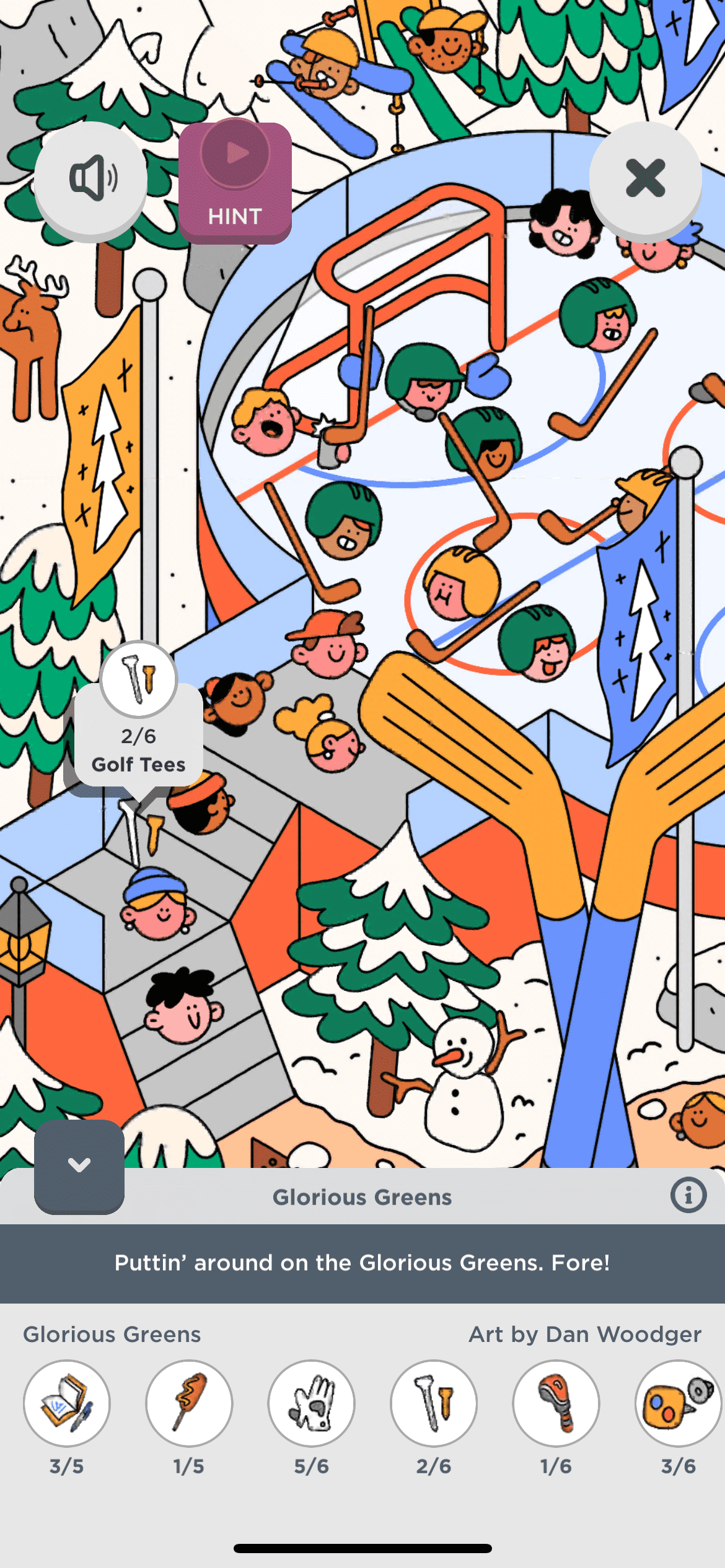The width and height of the screenshot is (725, 1568).
Task: Mute the game sound
Action: pos(91,179)
